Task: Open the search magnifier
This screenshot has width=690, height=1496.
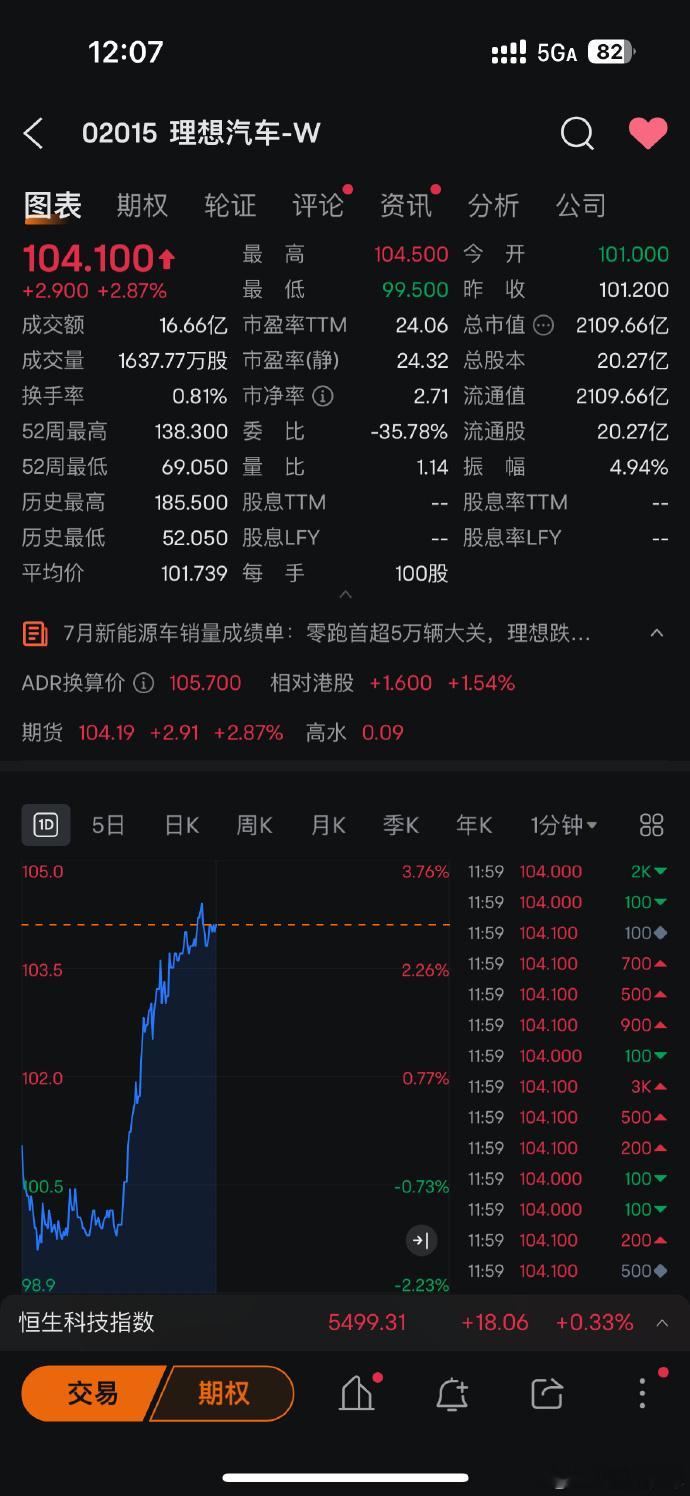Action: point(577,133)
